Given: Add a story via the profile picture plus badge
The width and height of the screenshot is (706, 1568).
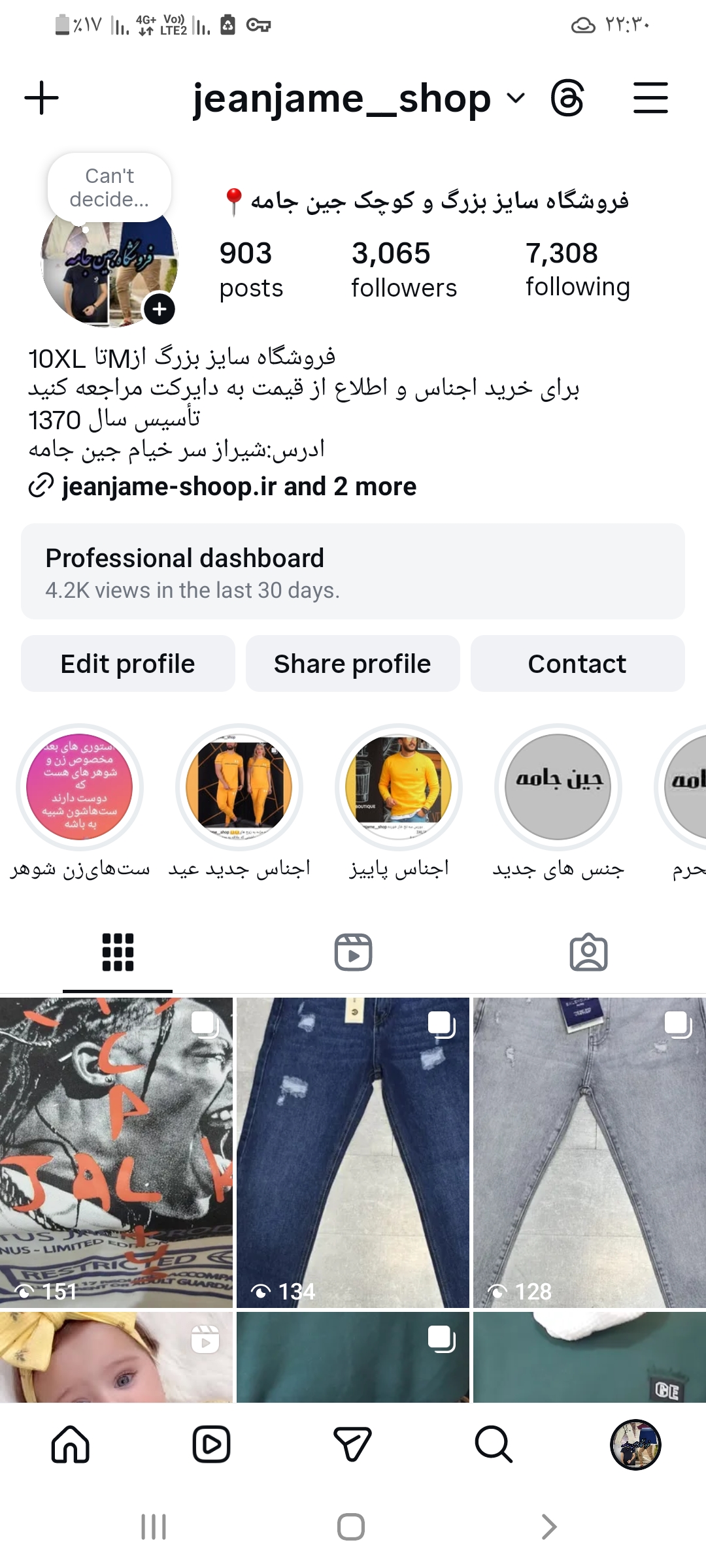Looking at the screenshot, I should pyautogui.click(x=159, y=309).
